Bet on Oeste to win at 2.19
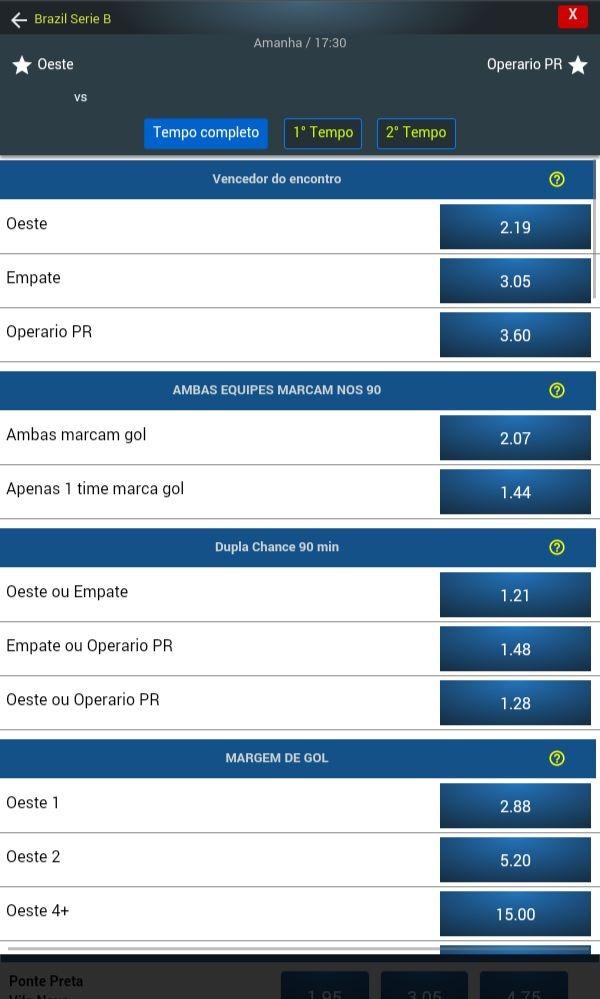This screenshot has width=600, height=999. coord(515,227)
